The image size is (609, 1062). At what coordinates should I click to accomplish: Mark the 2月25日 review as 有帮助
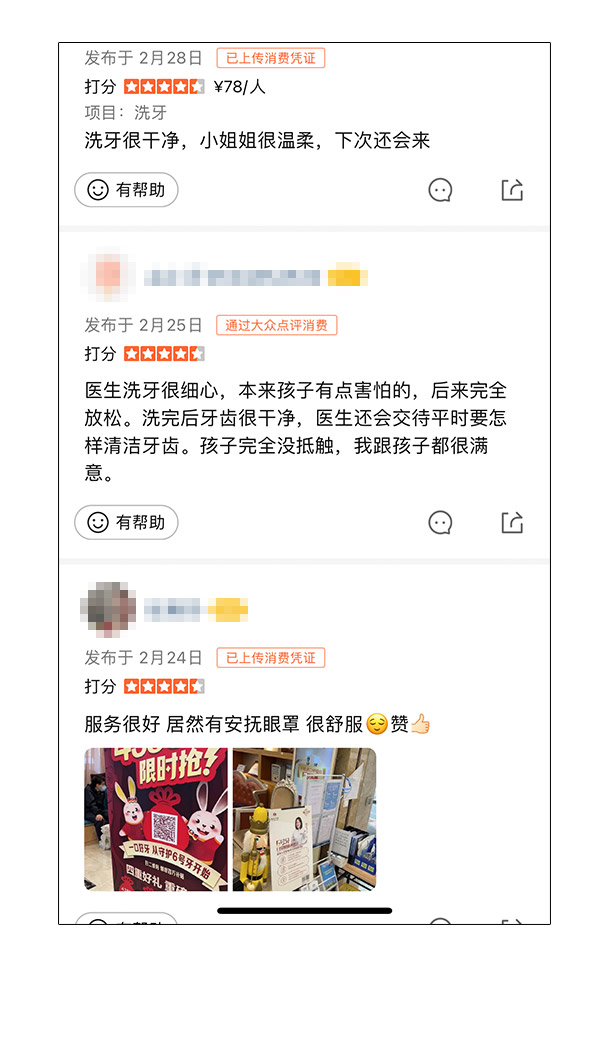(126, 522)
